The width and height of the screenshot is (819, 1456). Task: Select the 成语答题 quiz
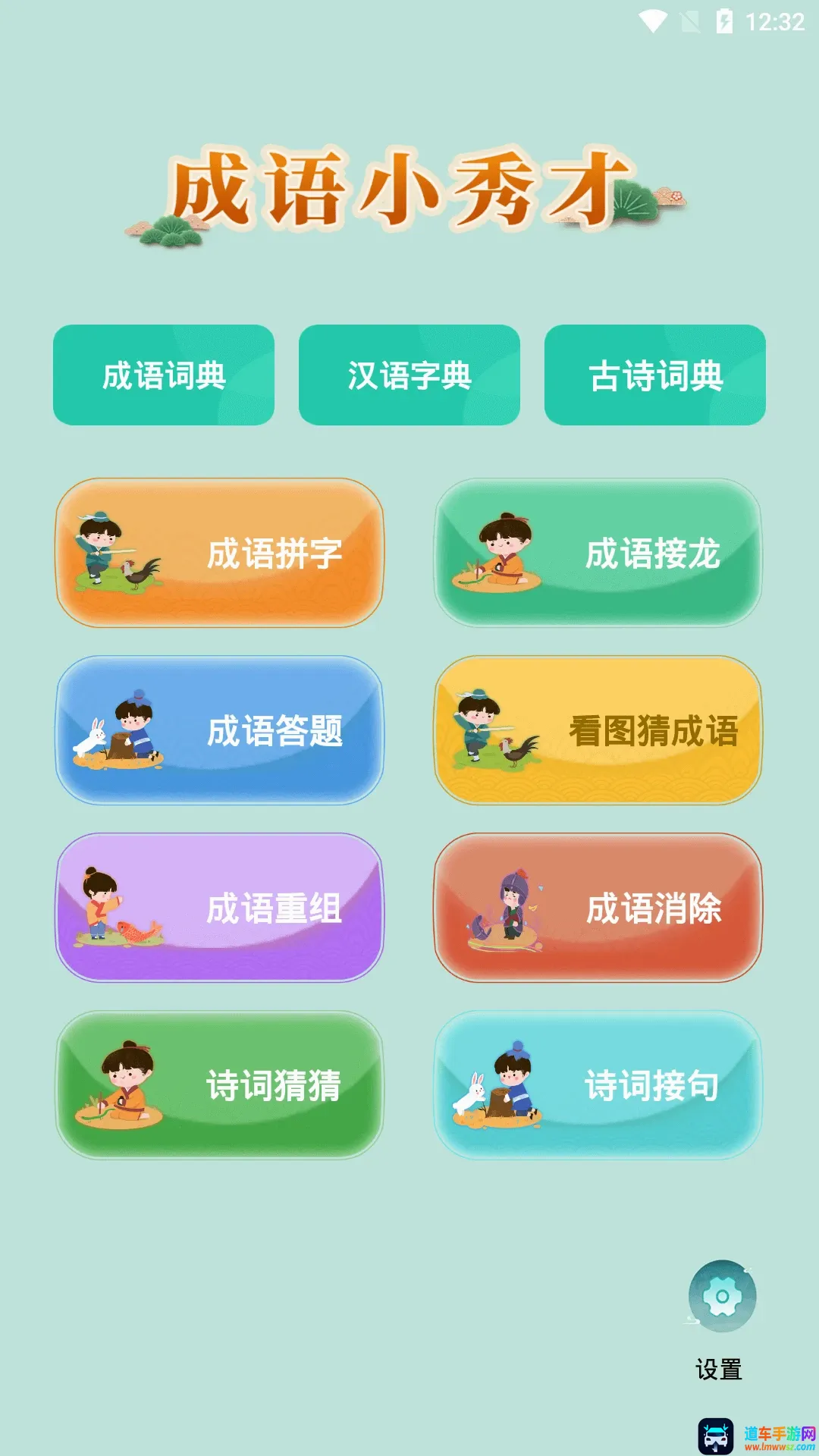pos(220,730)
